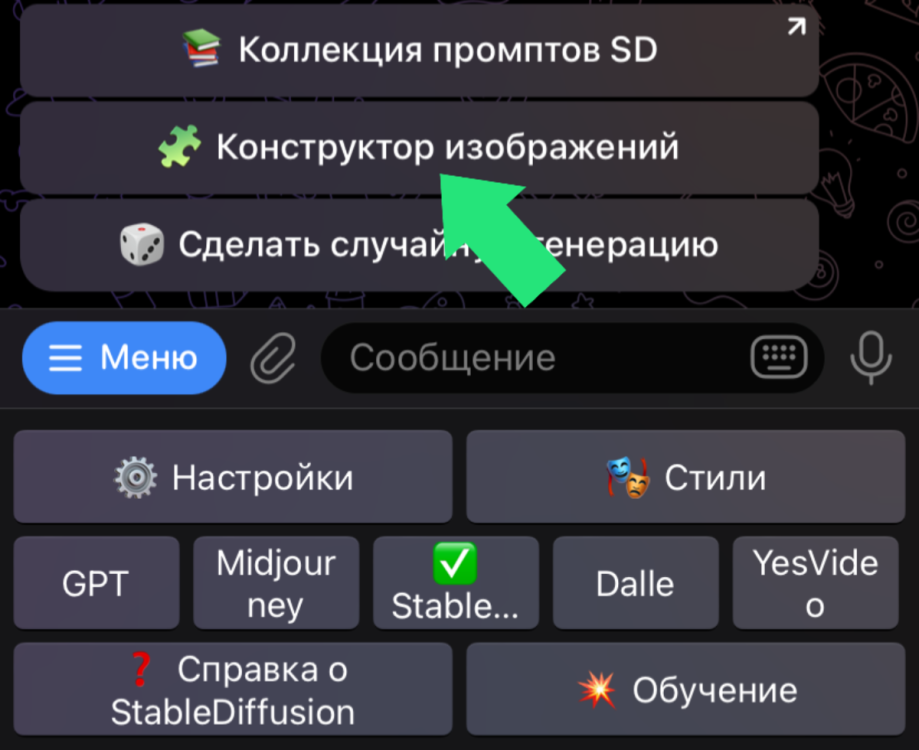Open Коллекция промптов SD link
The width and height of the screenshot is (919, 750).
[419, 49]
